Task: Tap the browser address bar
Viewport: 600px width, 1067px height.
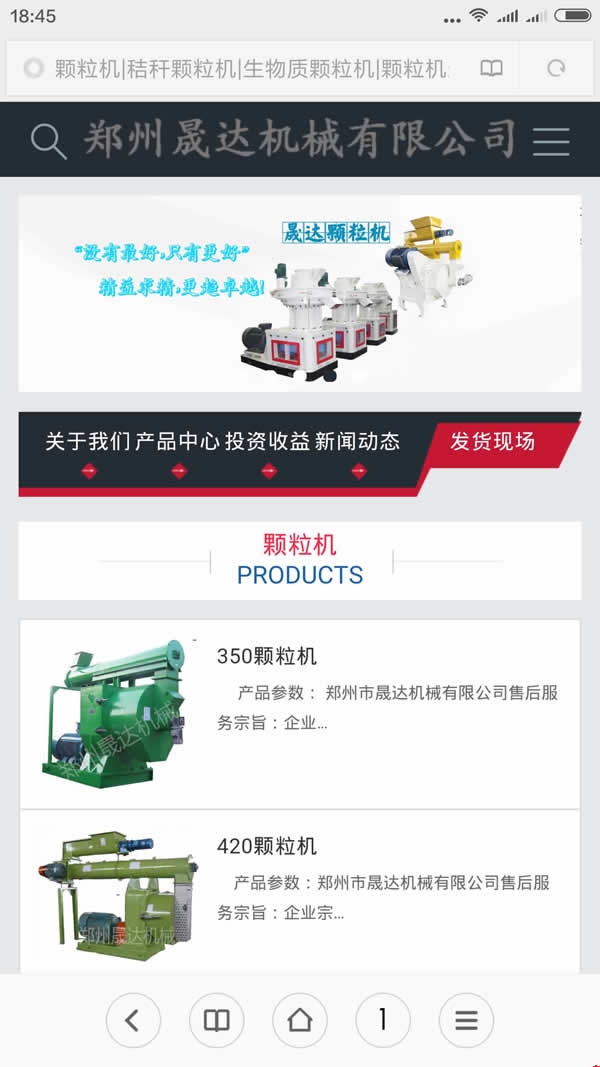Action: (250, 69)
